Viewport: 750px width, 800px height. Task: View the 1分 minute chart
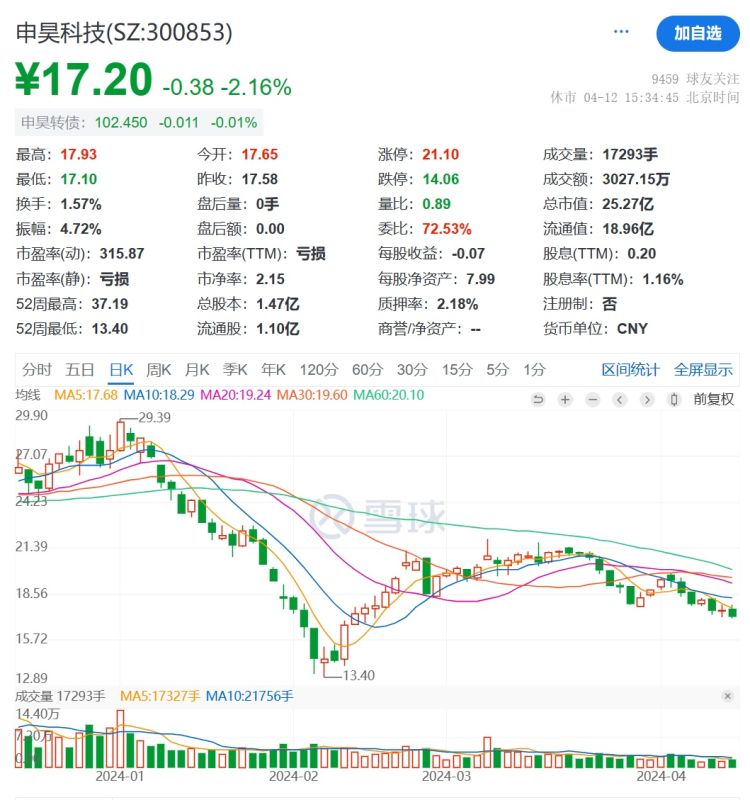point(535,370)
